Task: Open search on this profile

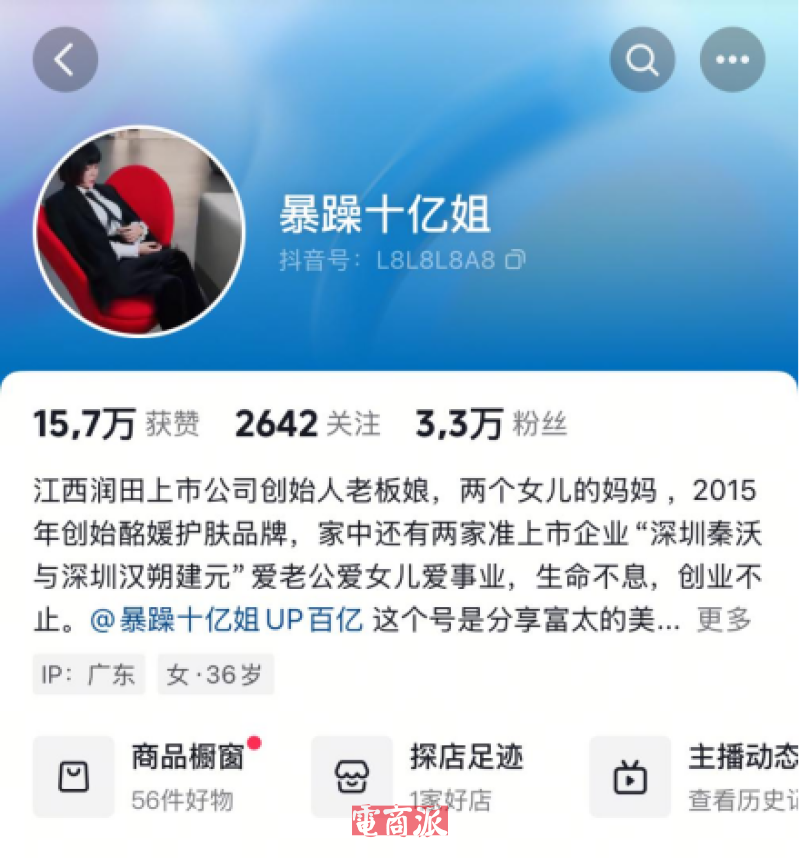Action: point(642,60)
